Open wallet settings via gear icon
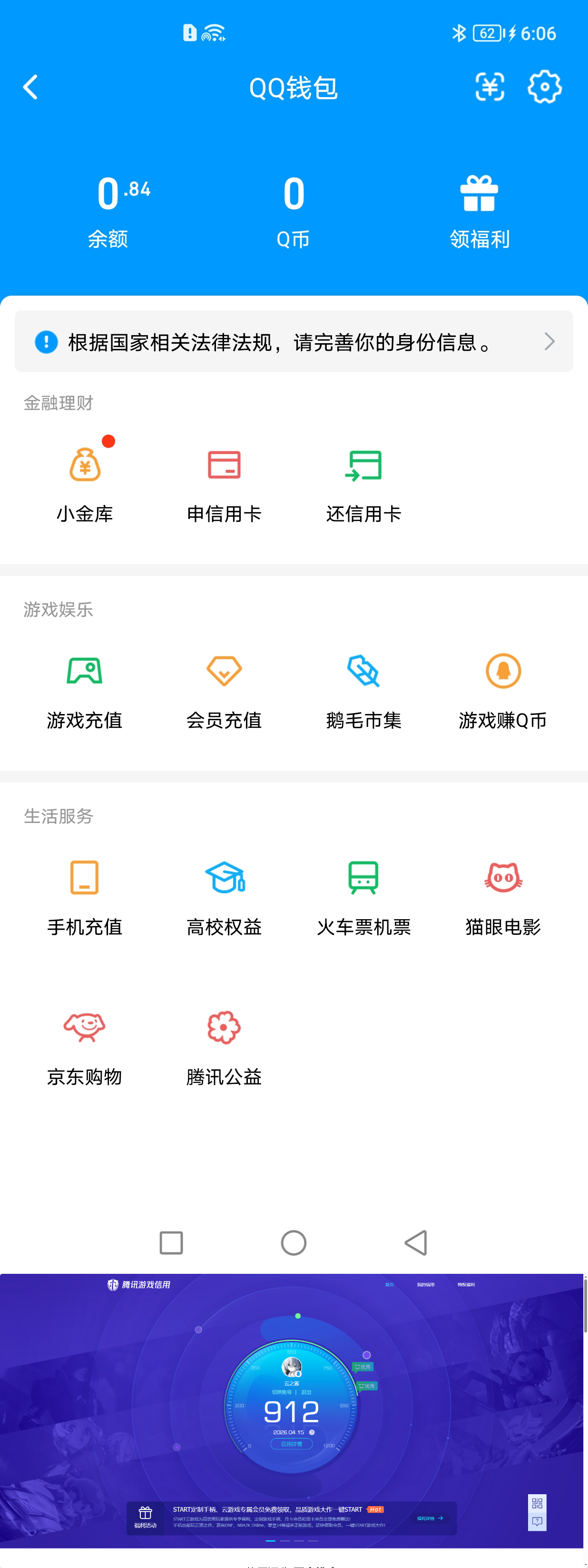 click(x=545, y=87)
